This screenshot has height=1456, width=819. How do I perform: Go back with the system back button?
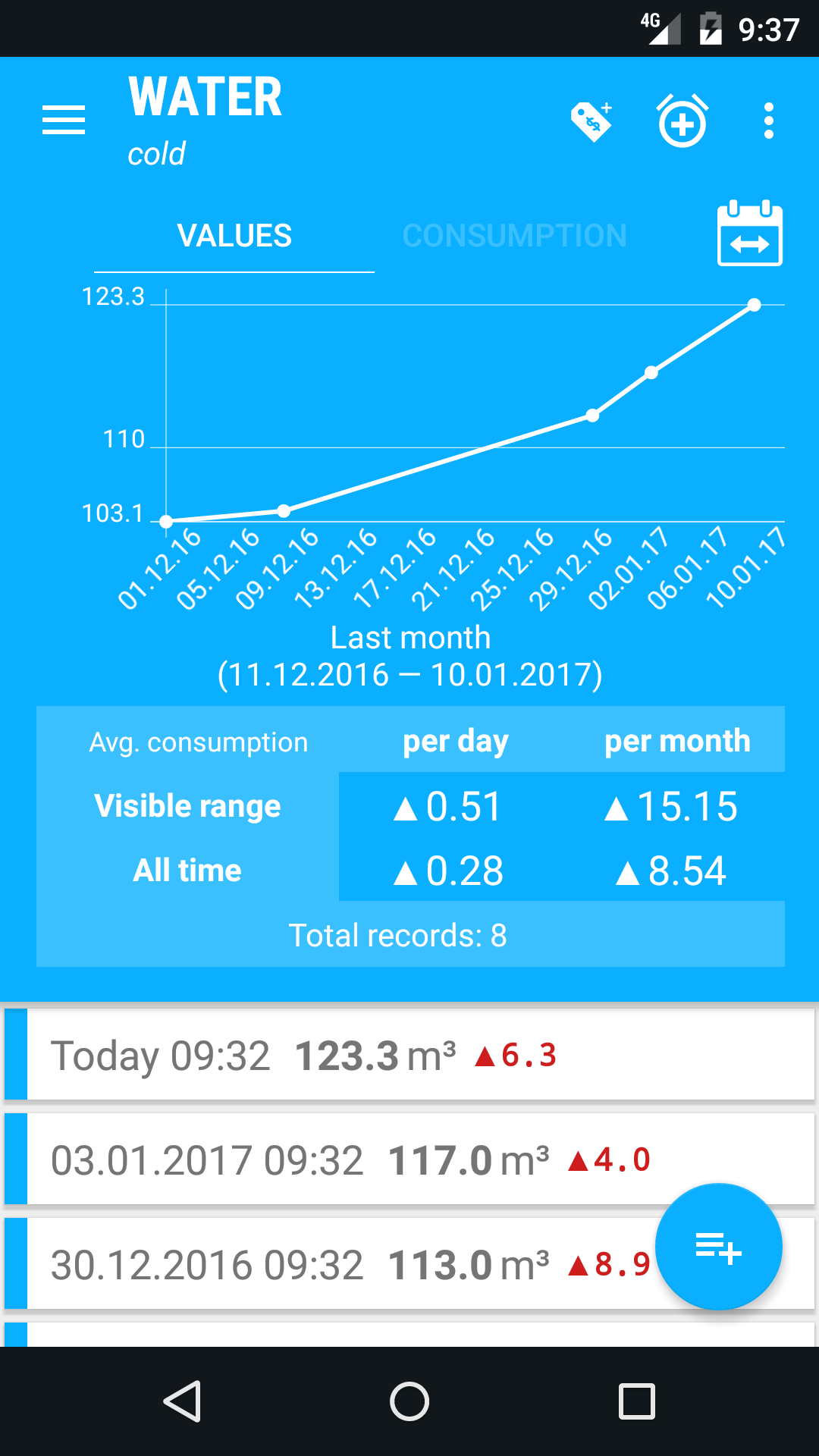[182, 1401]
